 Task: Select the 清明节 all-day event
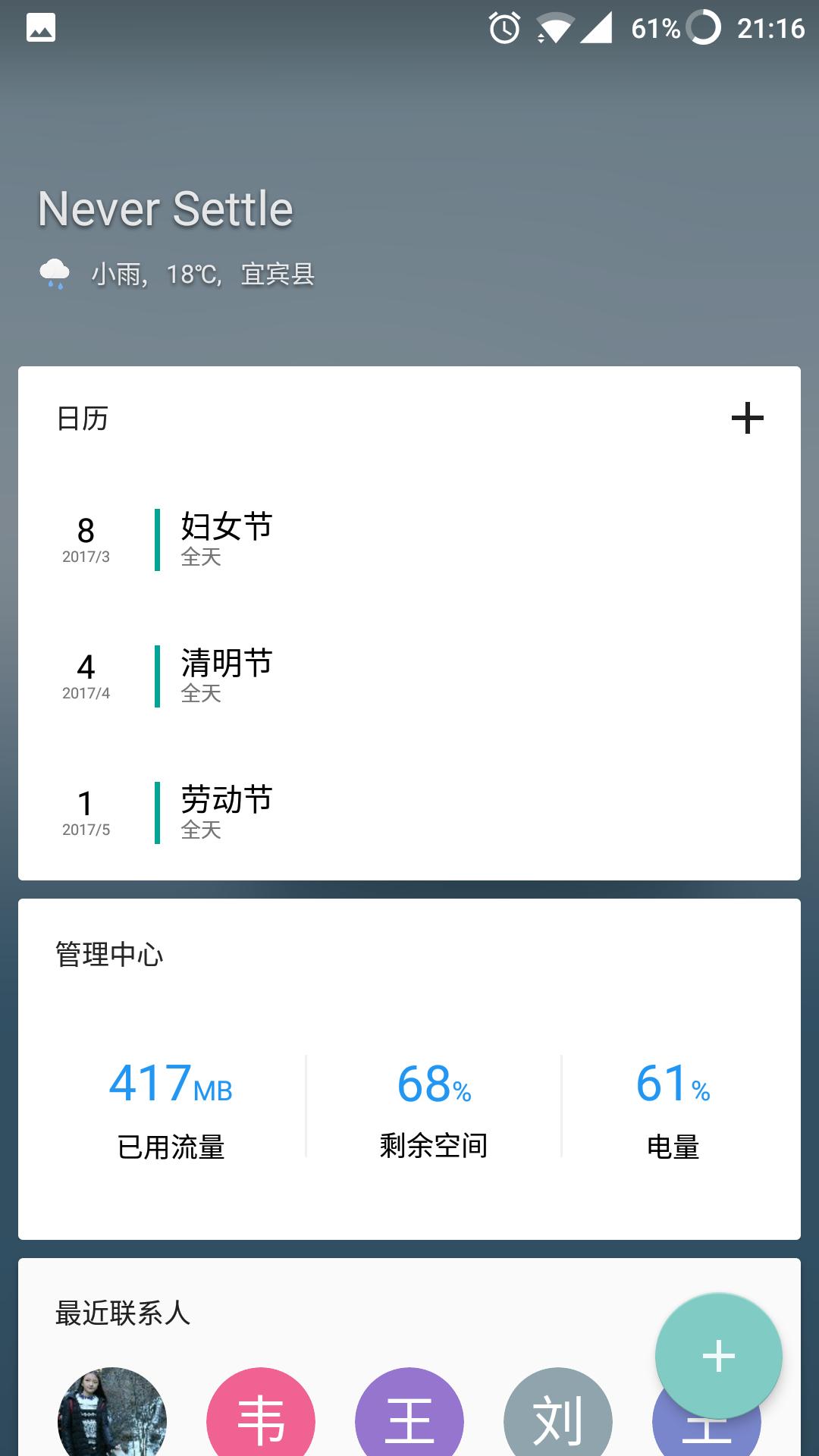click(x=227, y=676)
